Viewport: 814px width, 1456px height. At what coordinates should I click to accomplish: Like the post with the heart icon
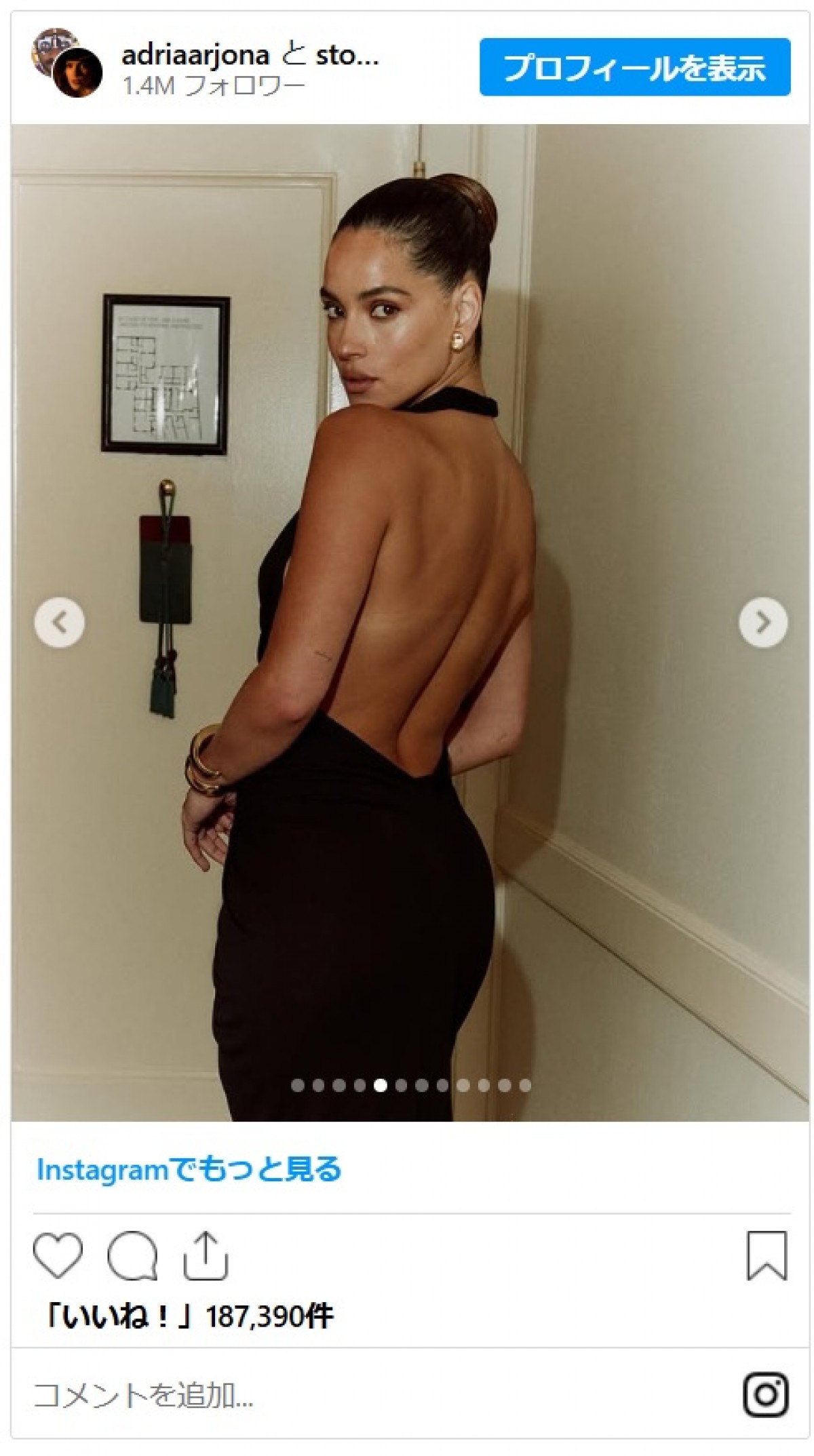click(58, 1256)
